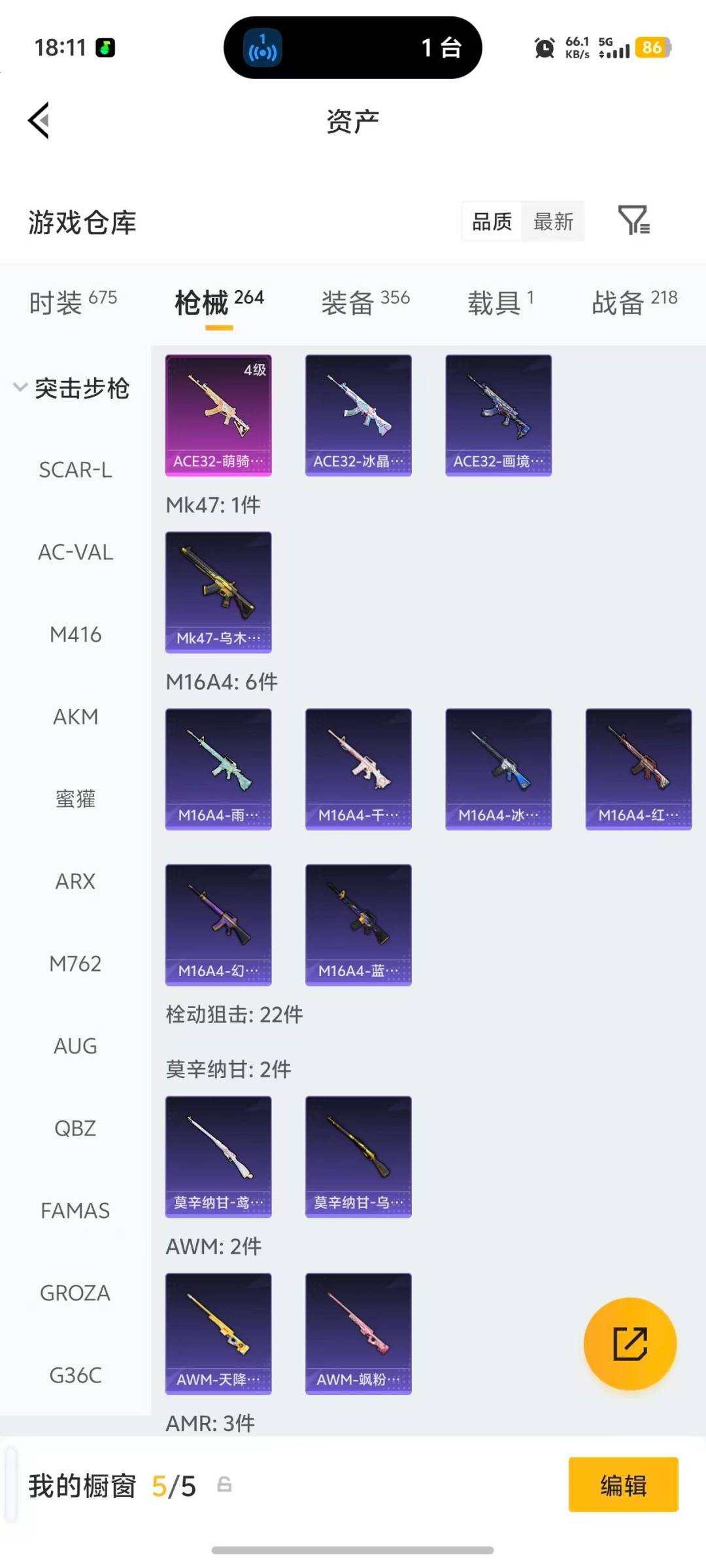
Task: View the 莫辛纳甘-乌 skin
Action: pyautogui.click(x=358, y=1156)
